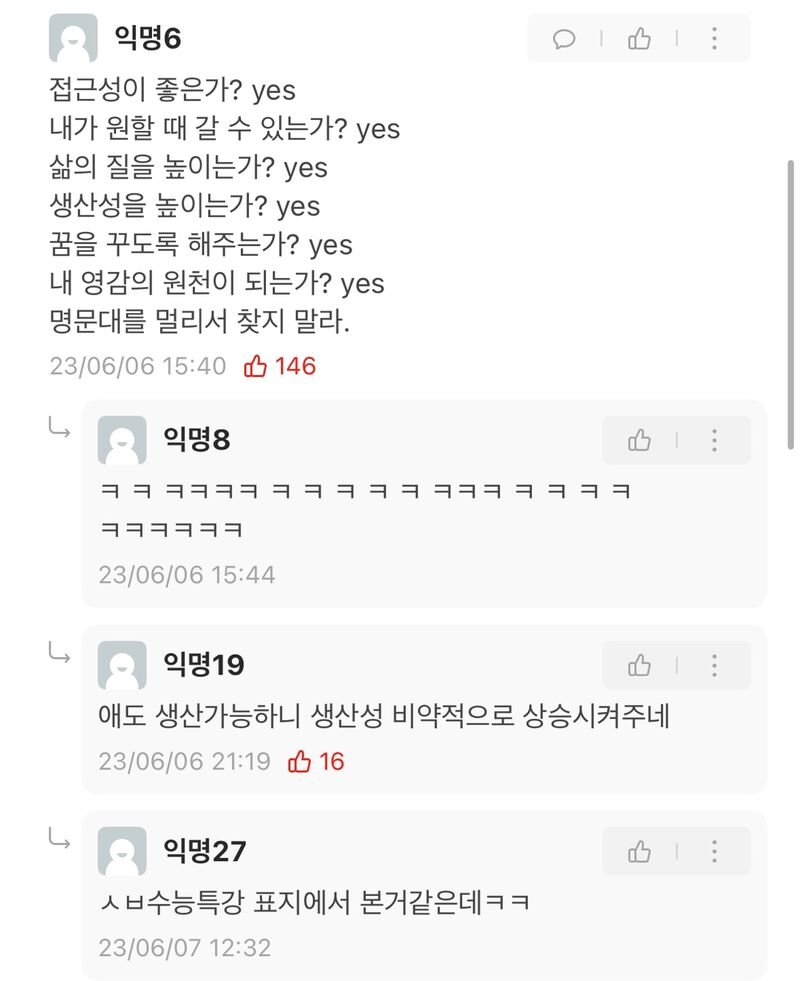Like 익명19's reply
This screenshot has height=981, width=800.
[639, 665]
